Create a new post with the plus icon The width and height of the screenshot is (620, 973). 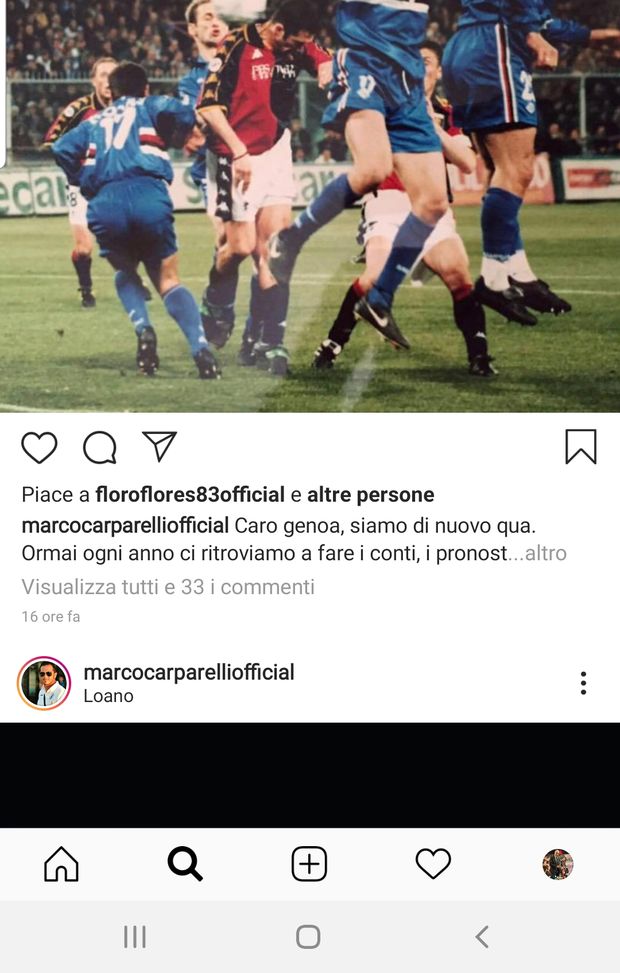point(309,864)
